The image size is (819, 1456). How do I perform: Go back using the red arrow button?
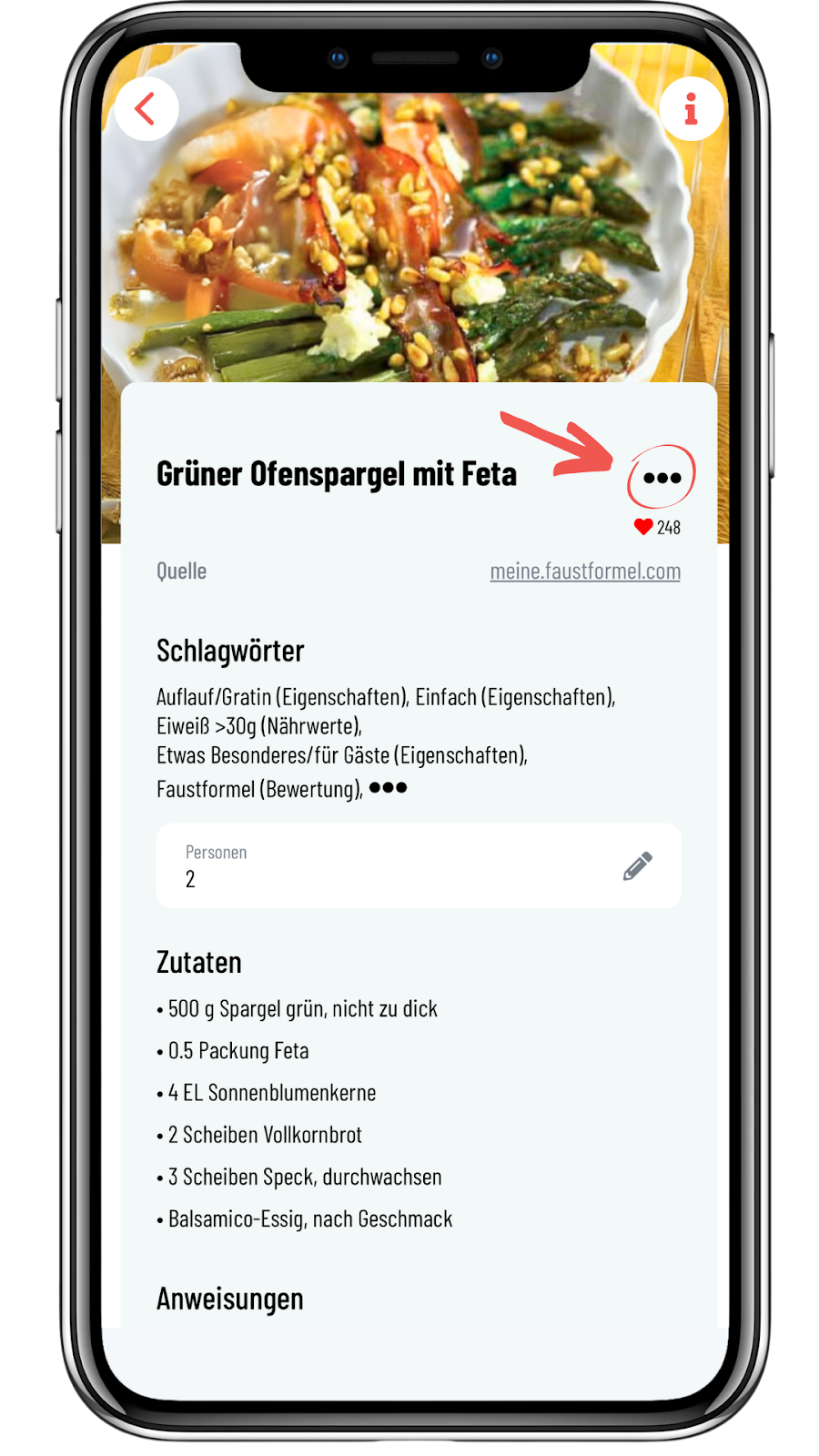146,109
